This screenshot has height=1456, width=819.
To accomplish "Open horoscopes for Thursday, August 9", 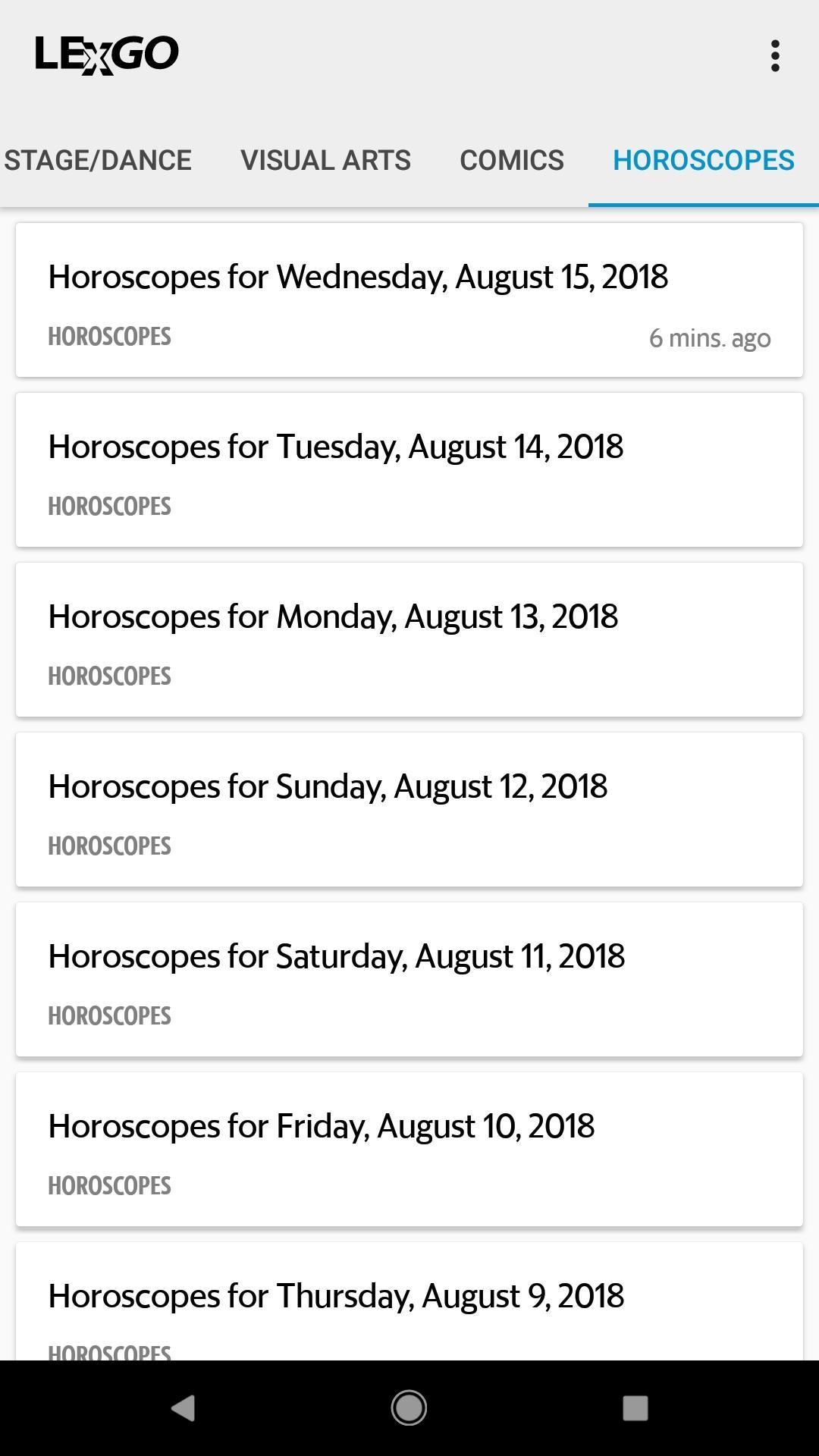I will click(x=409, y=1301).
